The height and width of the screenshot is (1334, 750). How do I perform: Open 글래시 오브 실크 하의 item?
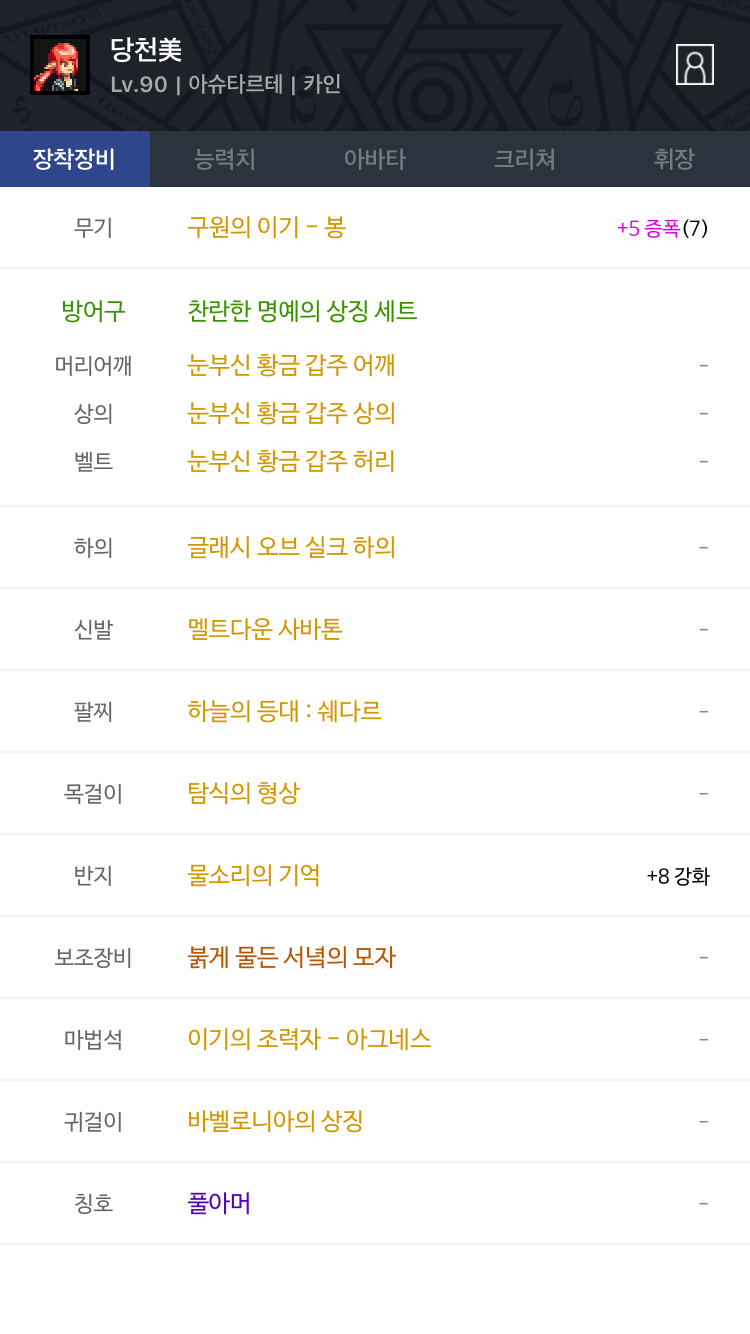292,547
